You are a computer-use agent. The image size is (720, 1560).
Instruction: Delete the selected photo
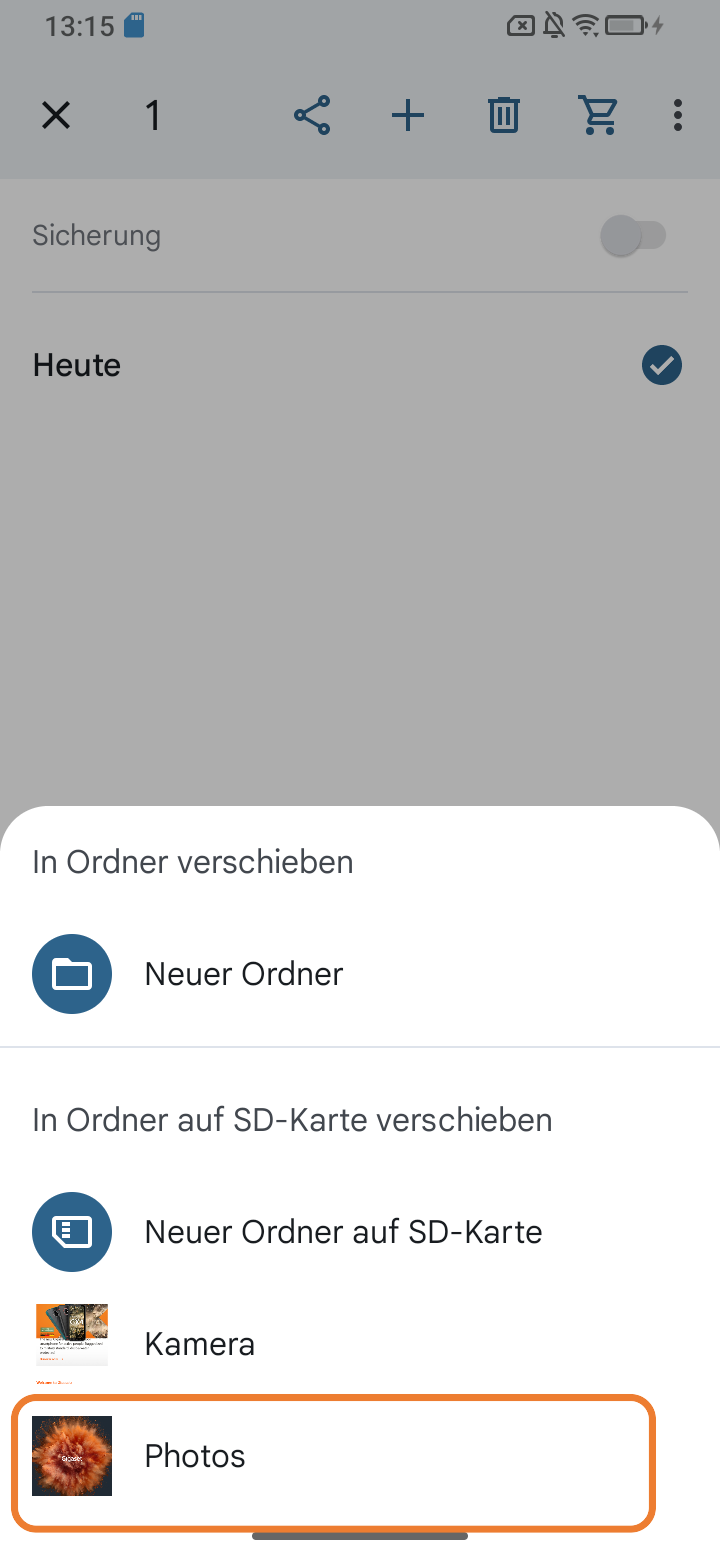coord(504,115)
